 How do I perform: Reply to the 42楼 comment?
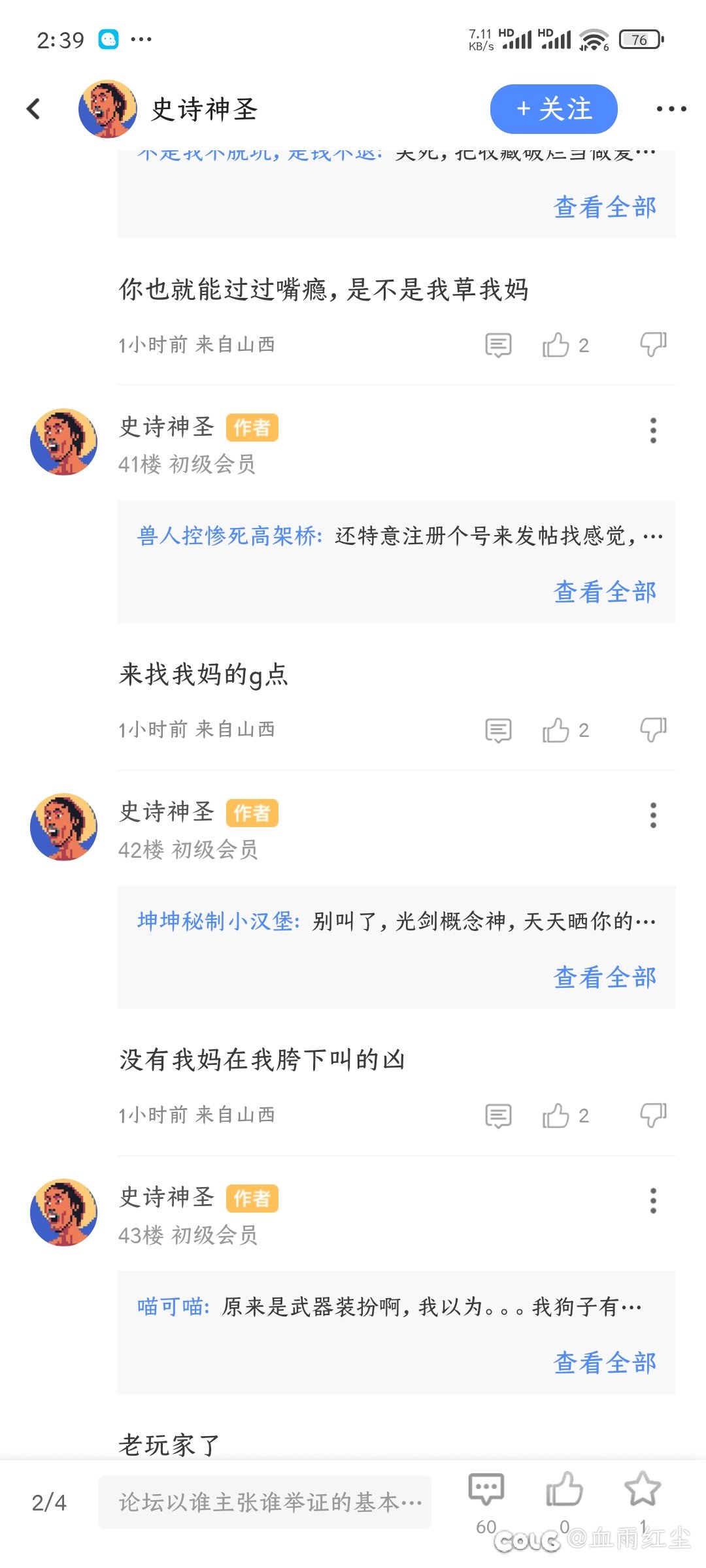point(498,1115)
